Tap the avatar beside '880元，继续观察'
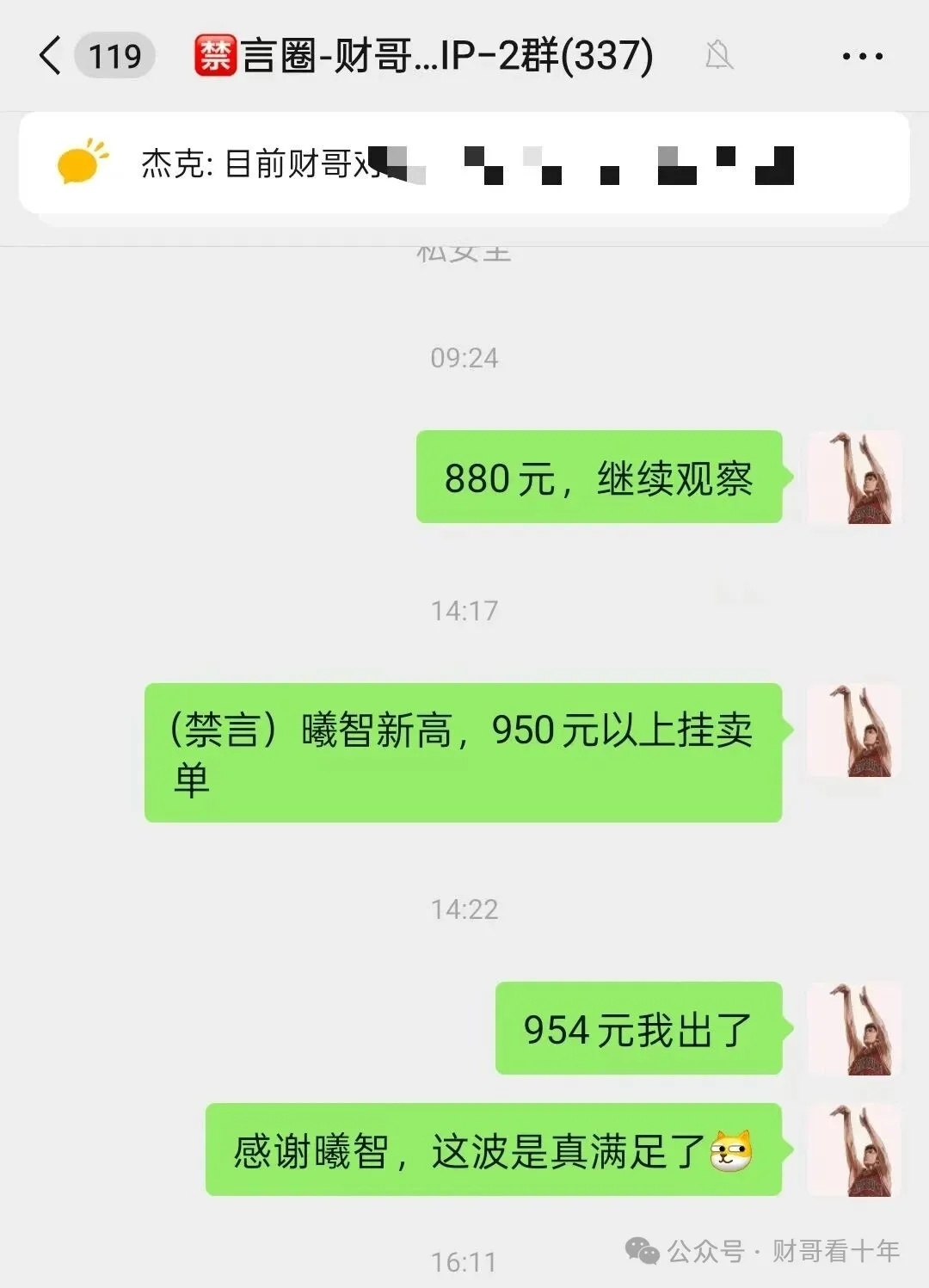 click(x=854, y=478)
